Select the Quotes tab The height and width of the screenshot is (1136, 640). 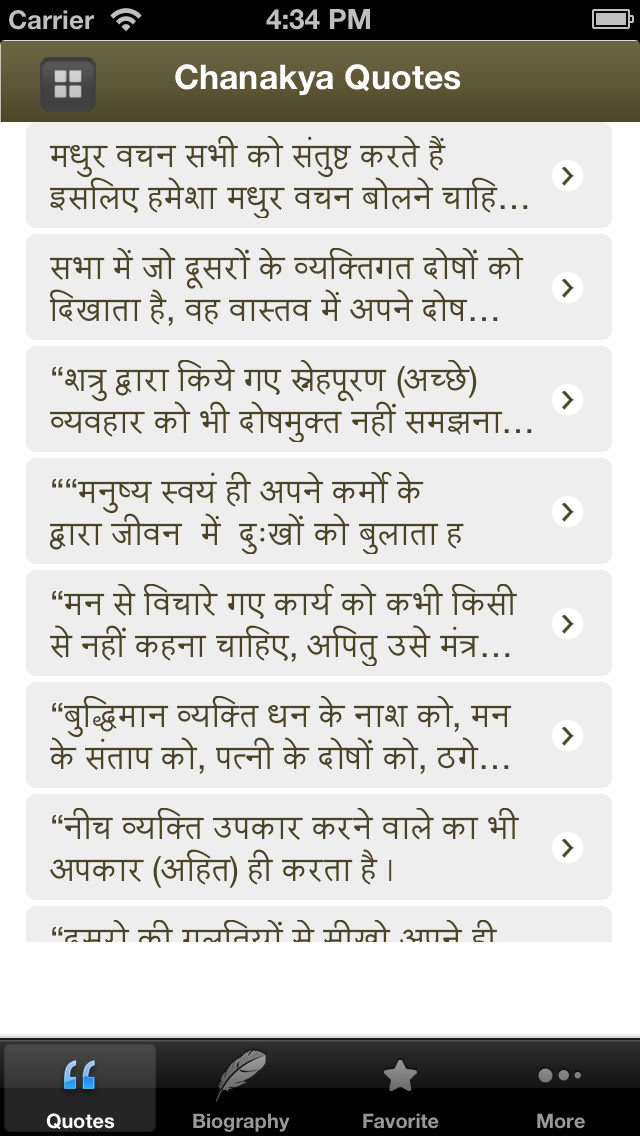80,1088
